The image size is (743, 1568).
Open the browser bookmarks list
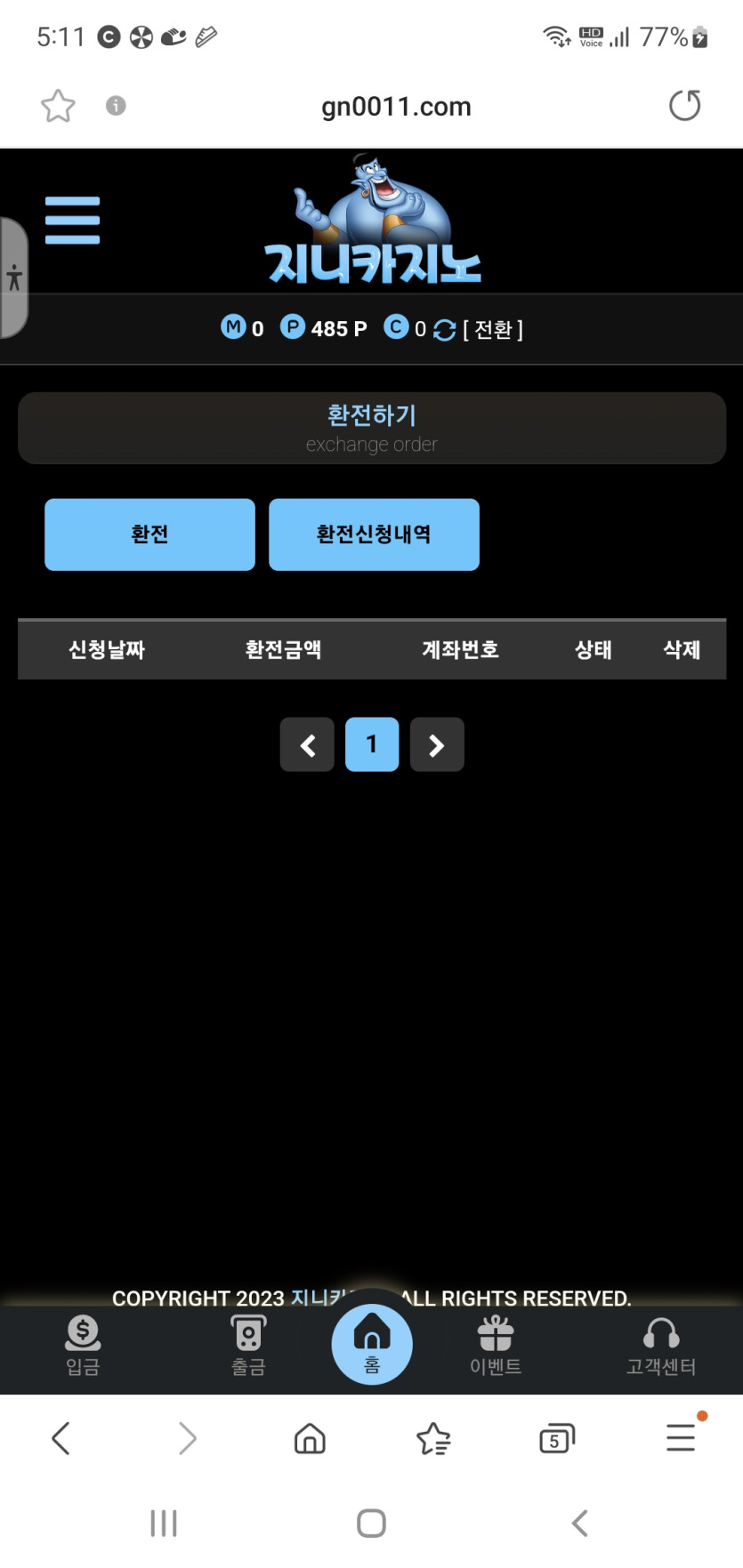click(x=433, y=1438)
